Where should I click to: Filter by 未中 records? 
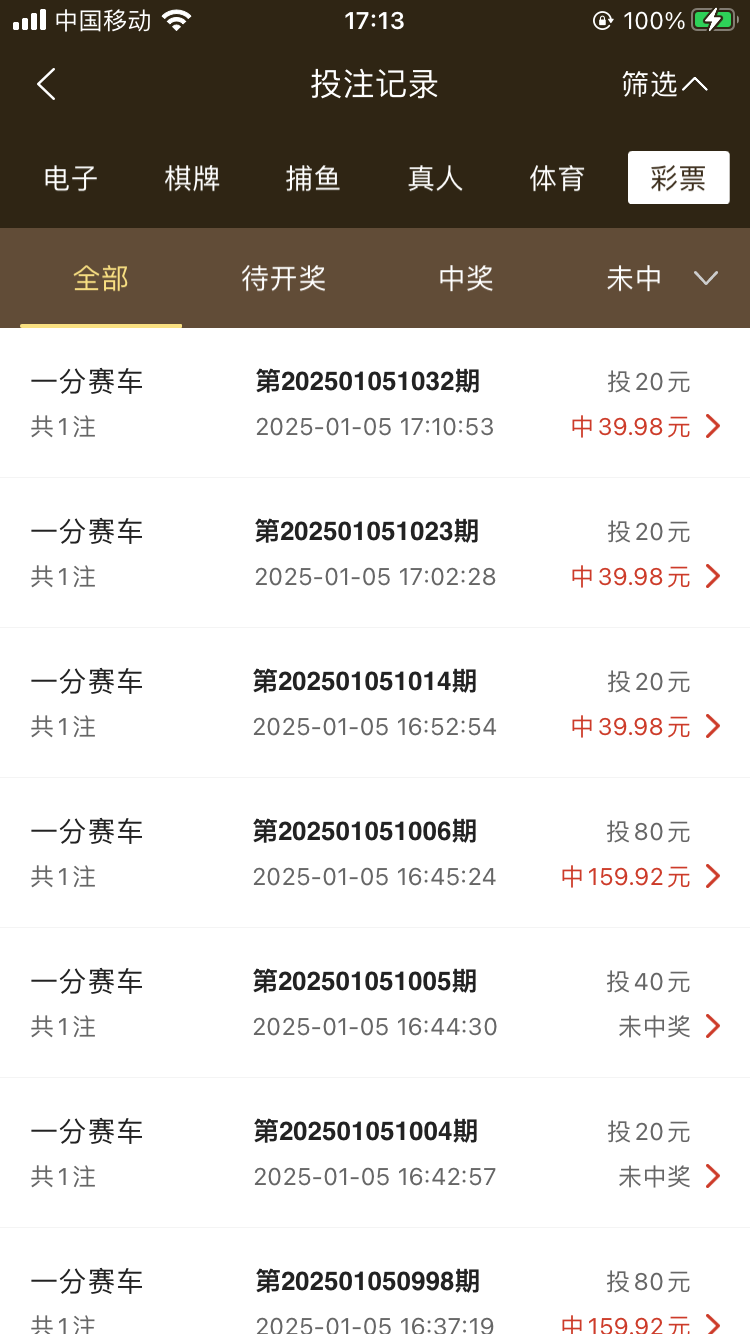click(634, 278)
